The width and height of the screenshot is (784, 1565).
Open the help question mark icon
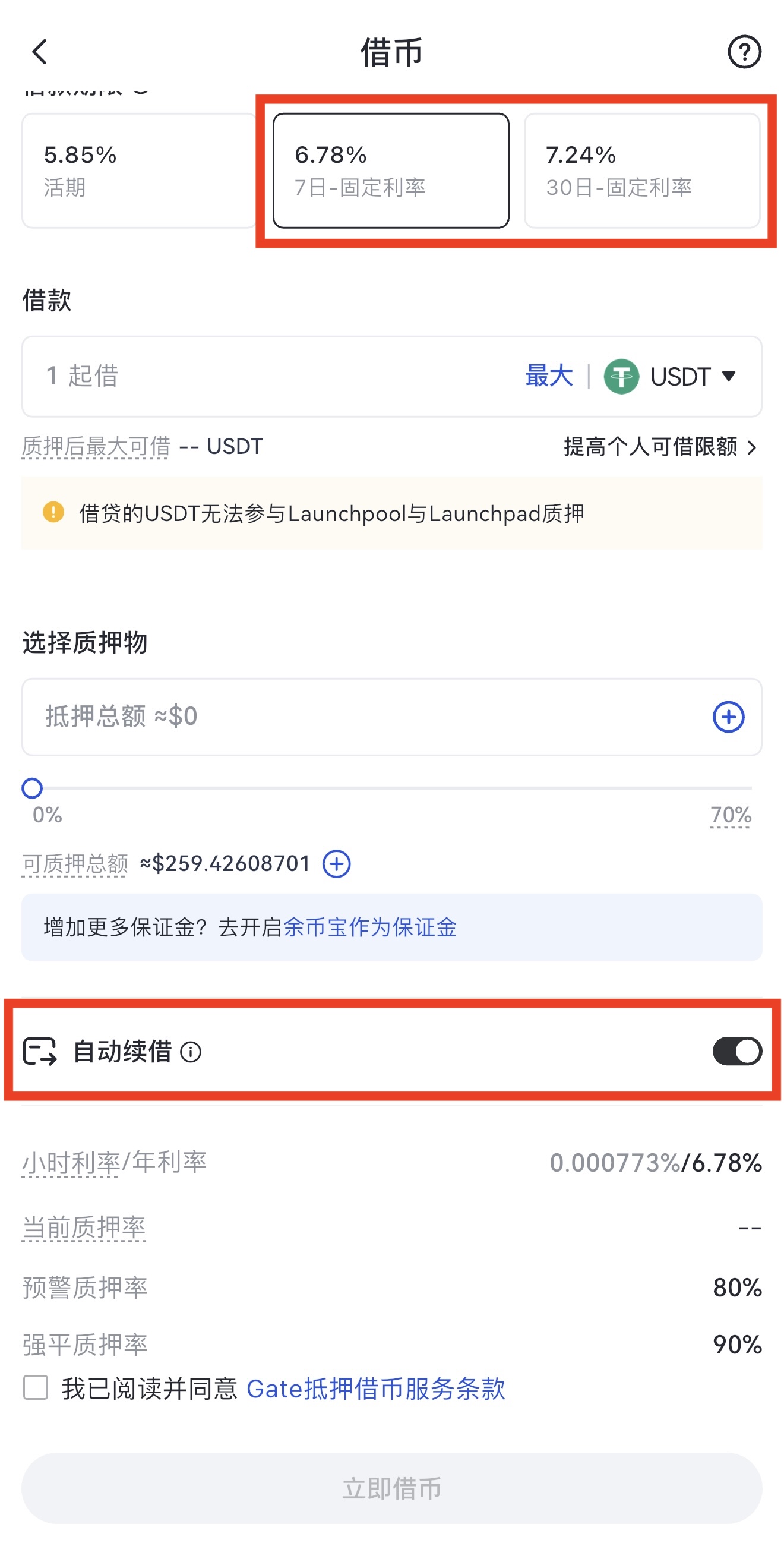(x=744, y=52)
